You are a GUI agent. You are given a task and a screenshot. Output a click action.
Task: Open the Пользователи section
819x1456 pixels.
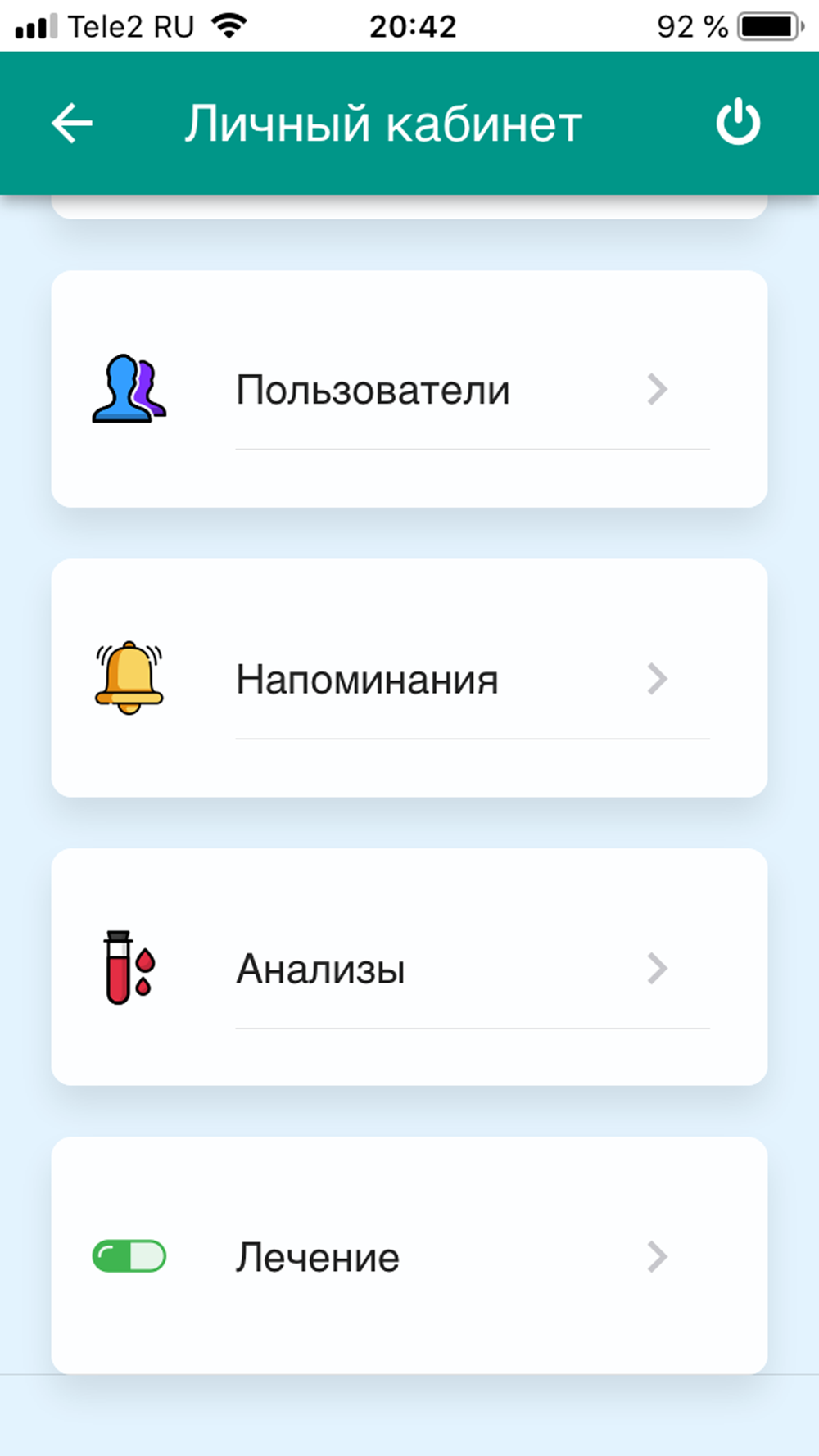pyautogui.click(x=409, y=389)
